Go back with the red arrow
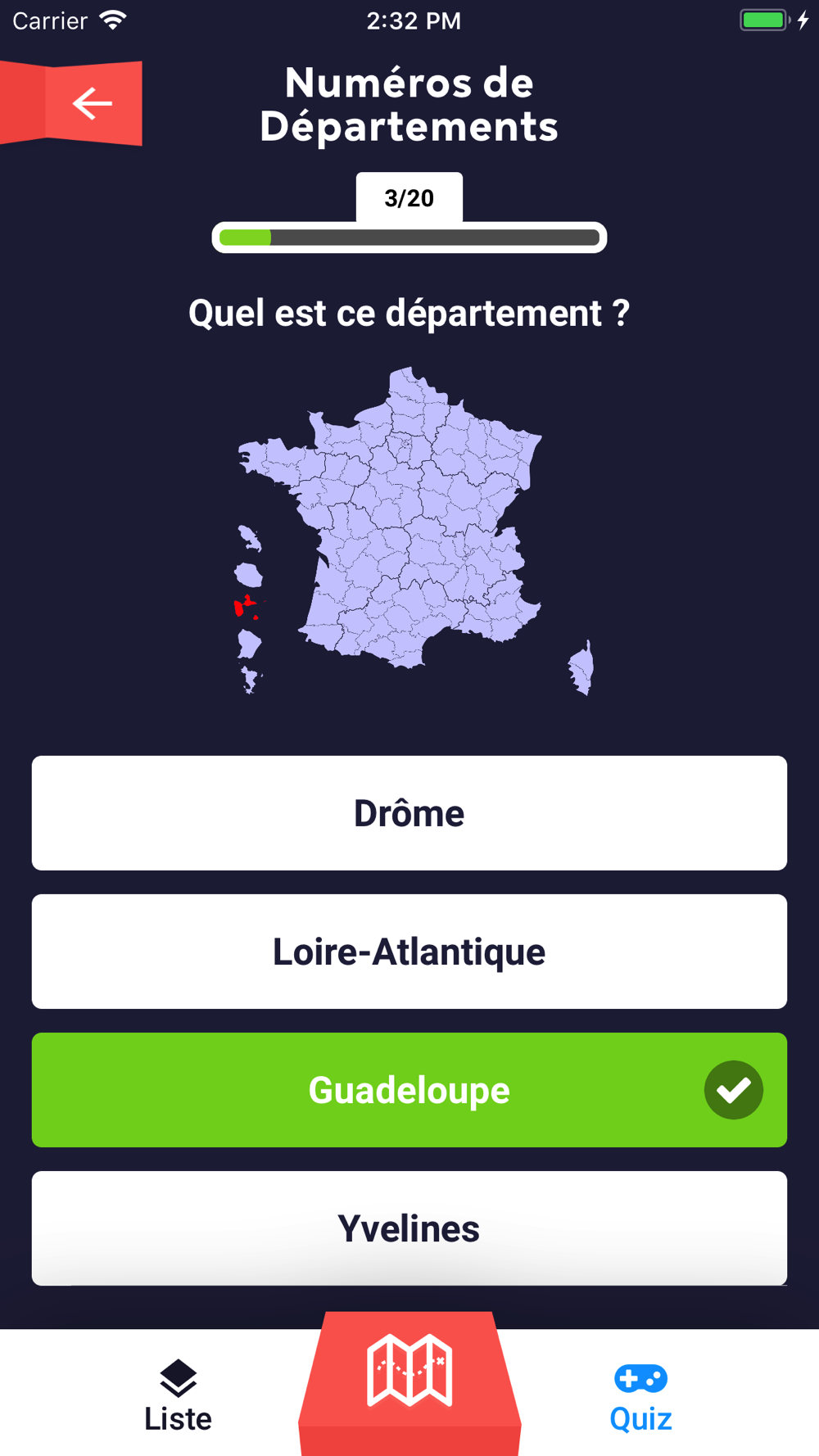Viewport: 819px width, 1456px height. (x=72, y=103)
